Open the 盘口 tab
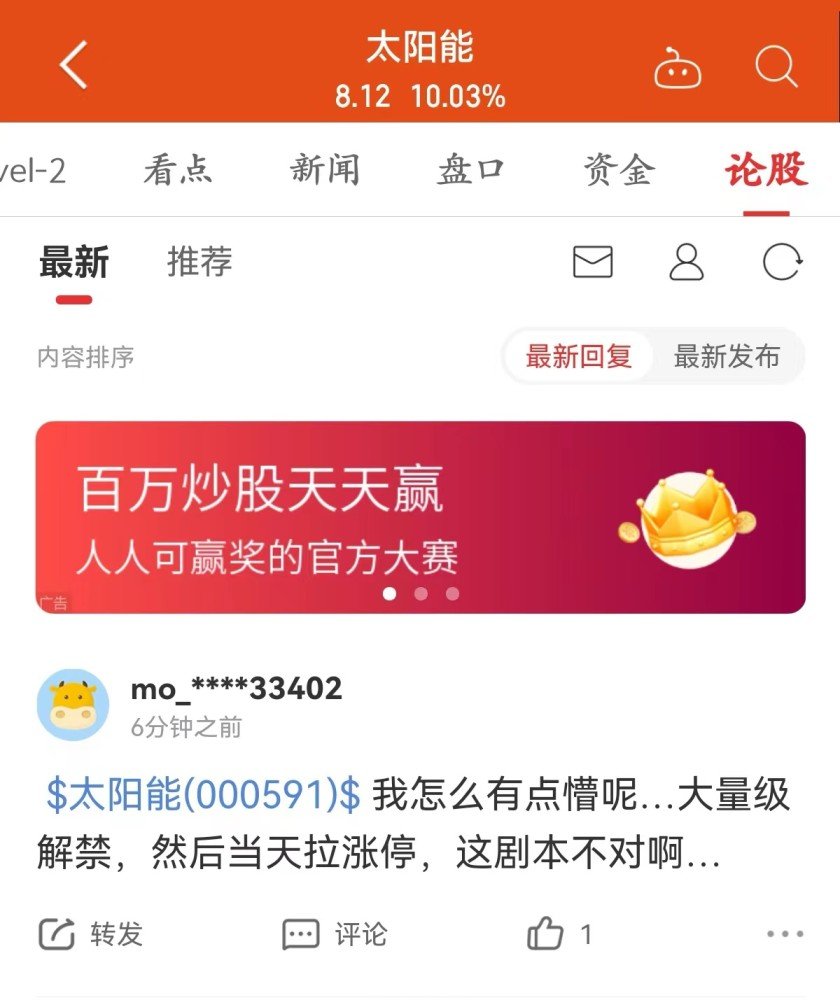The width and height of the screenshot is (840, 1000). (471, 171)
